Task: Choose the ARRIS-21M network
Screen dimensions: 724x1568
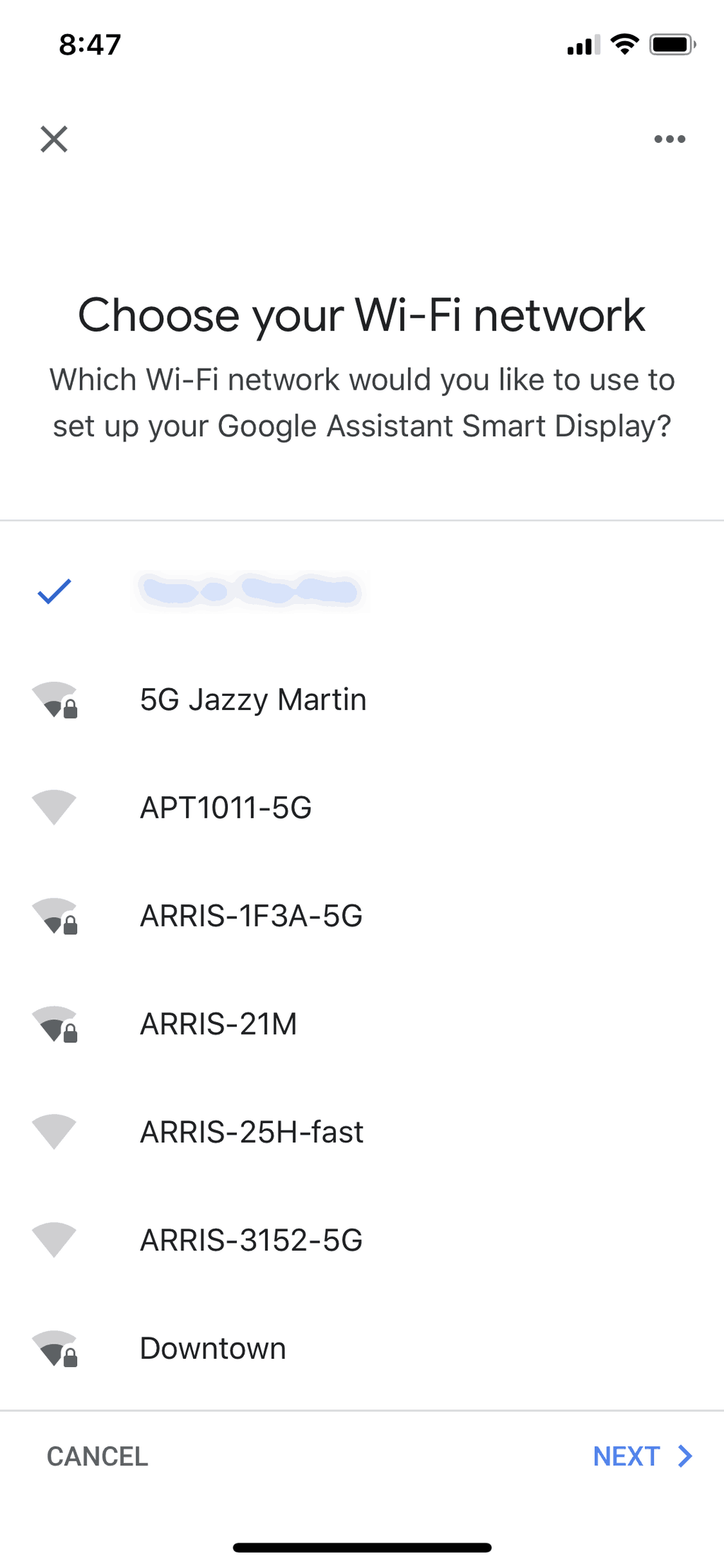Action: [362, 1024]
